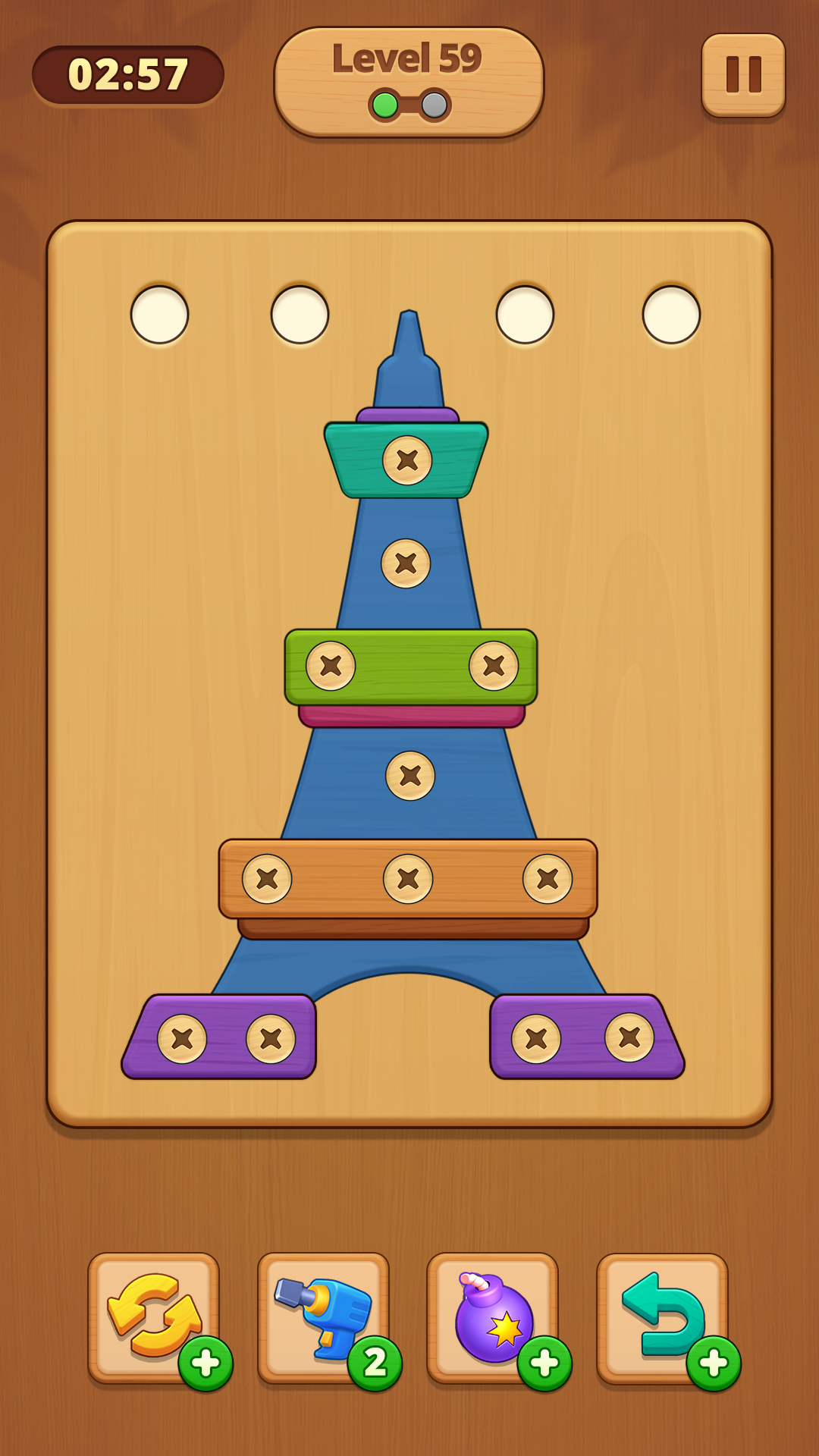Viewport: 819px width, 1456px height.
Task: Tap the blue tower screw below the teal piece
Action: (406, 563)
